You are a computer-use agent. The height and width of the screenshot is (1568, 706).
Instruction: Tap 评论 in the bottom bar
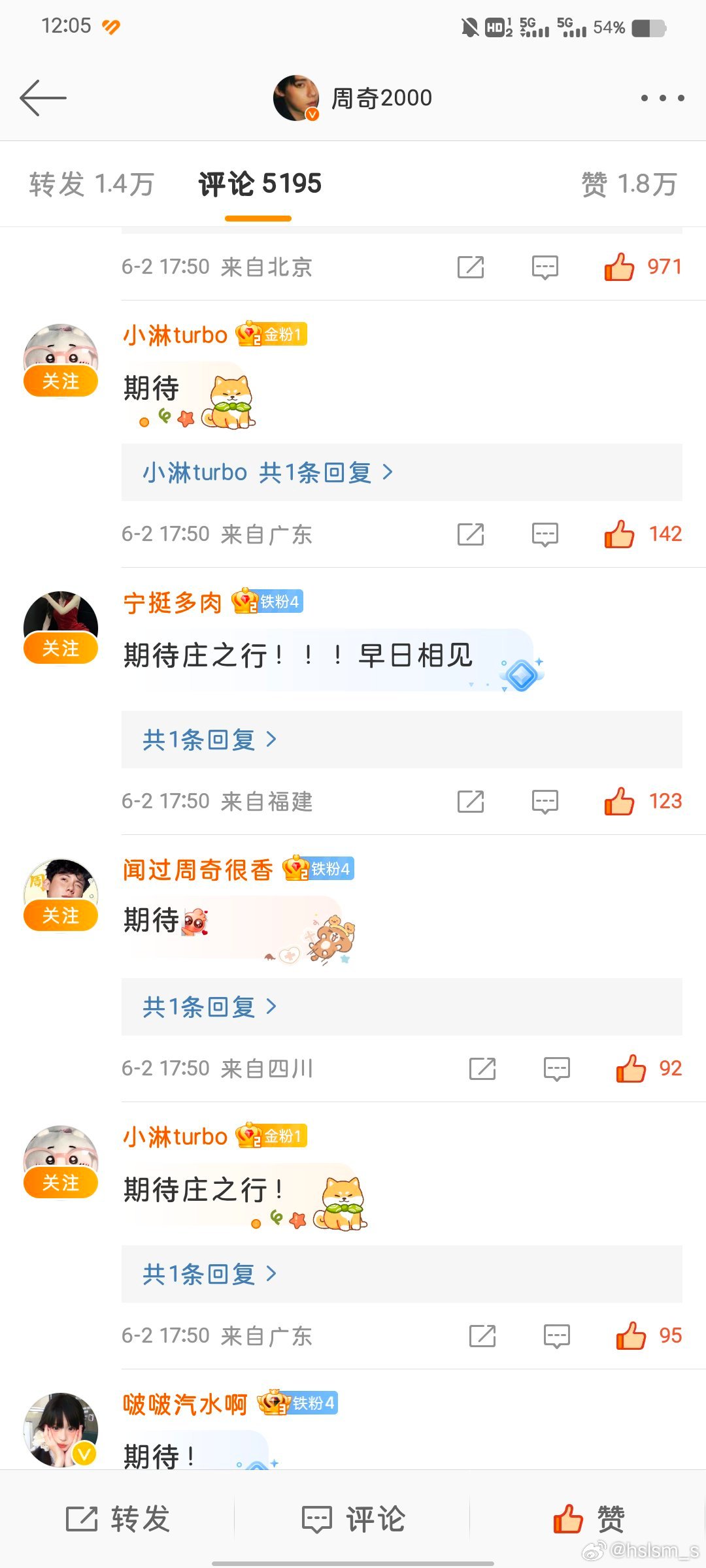pyautogui.click(x=353, y=1518)
